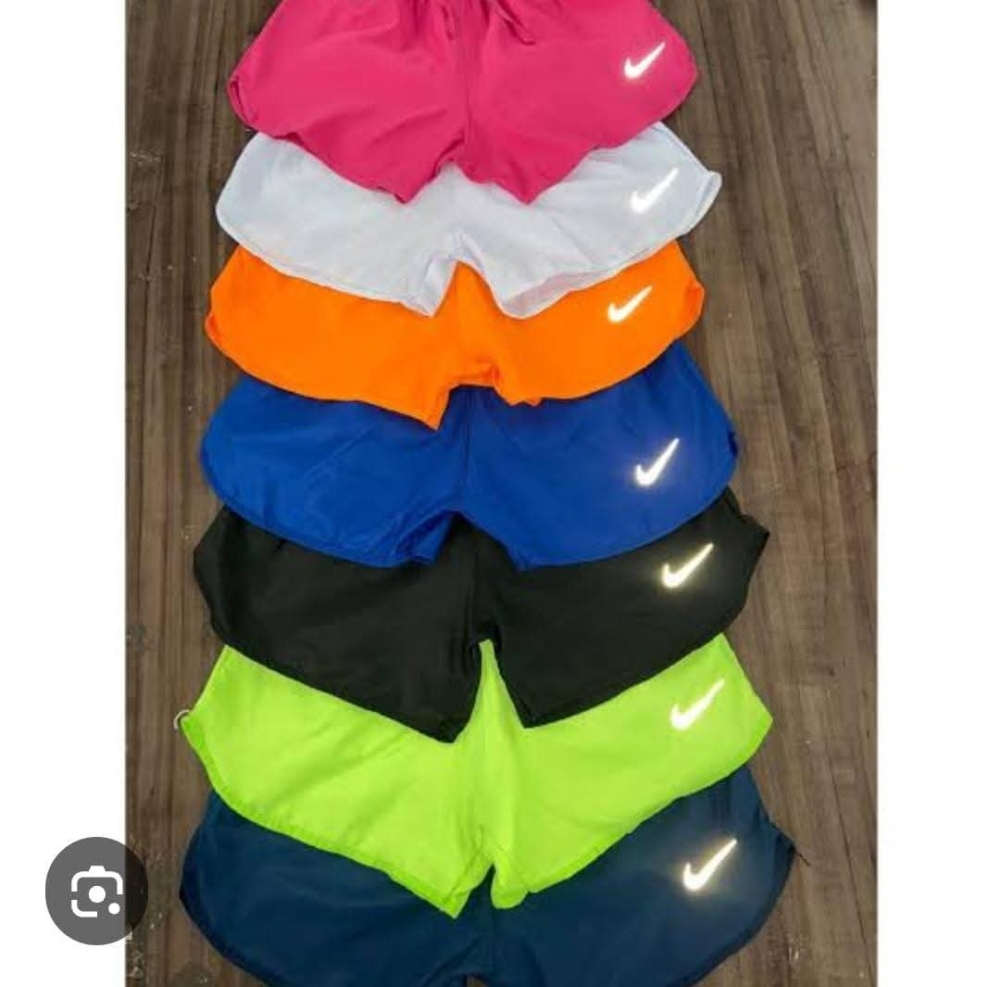
Task: Open visual search with the lens icon
Action: 96,890
